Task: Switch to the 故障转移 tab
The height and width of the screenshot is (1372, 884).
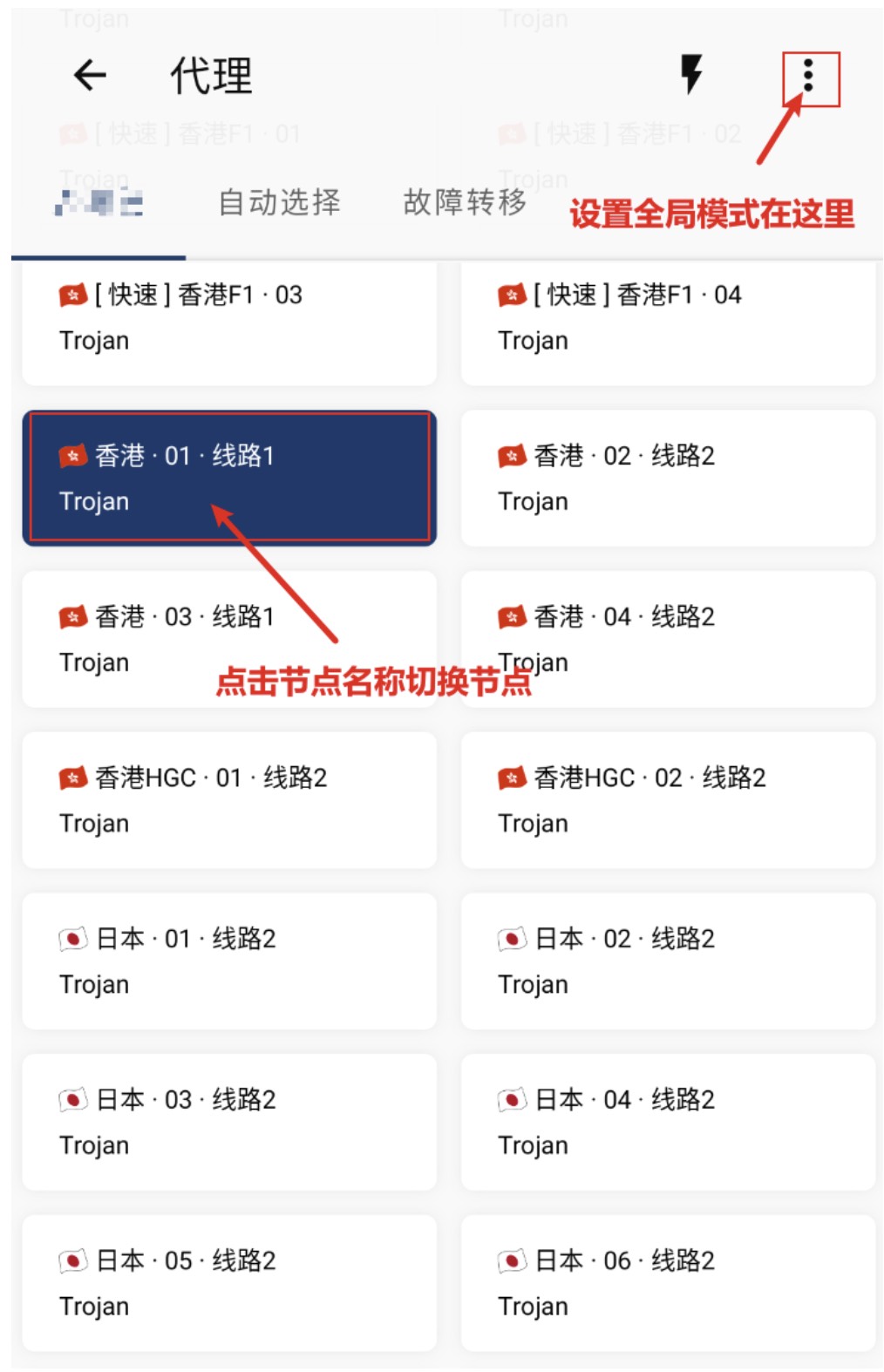Action: (465, 202)
